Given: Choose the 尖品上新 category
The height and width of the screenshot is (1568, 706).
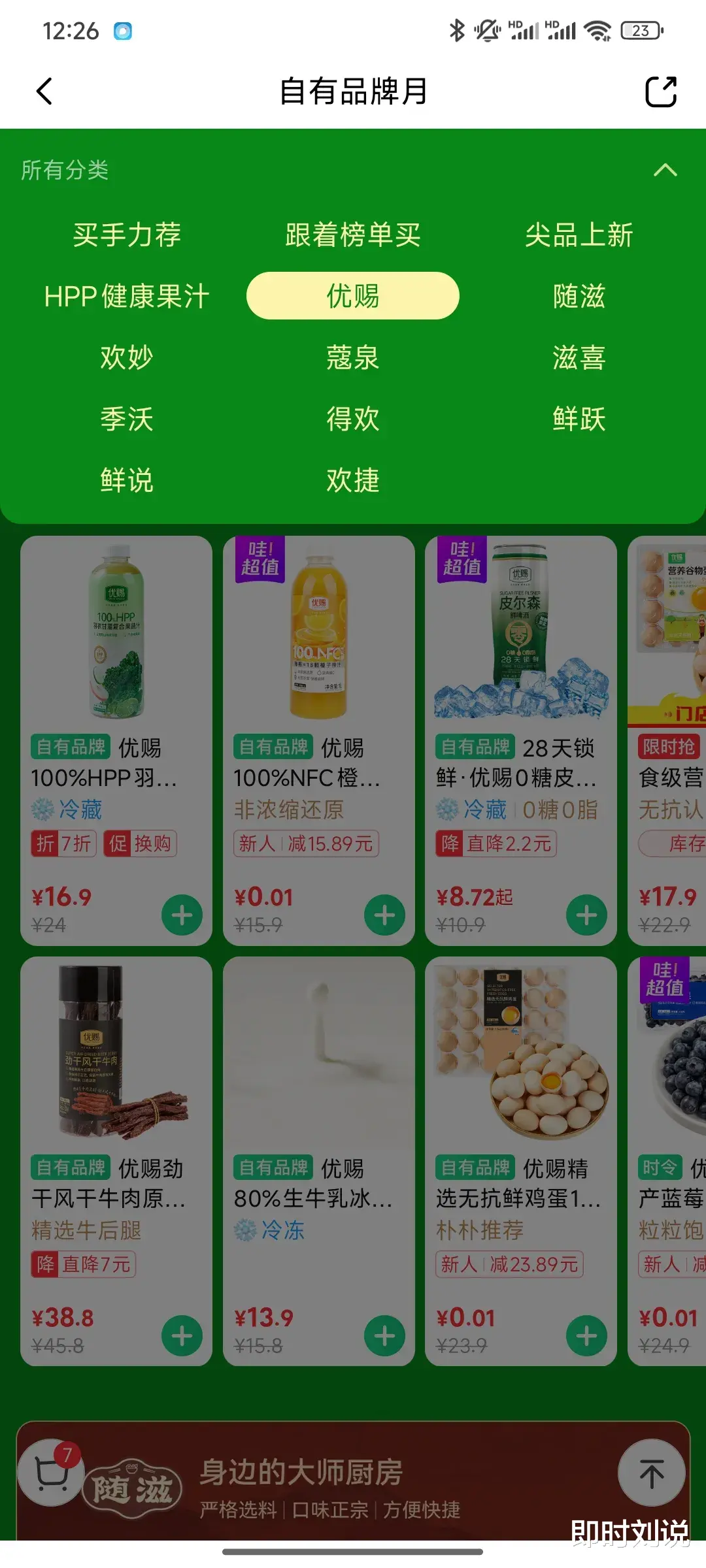Looking at the screenshot, I should pyautogui.click(x=579, y=235).
